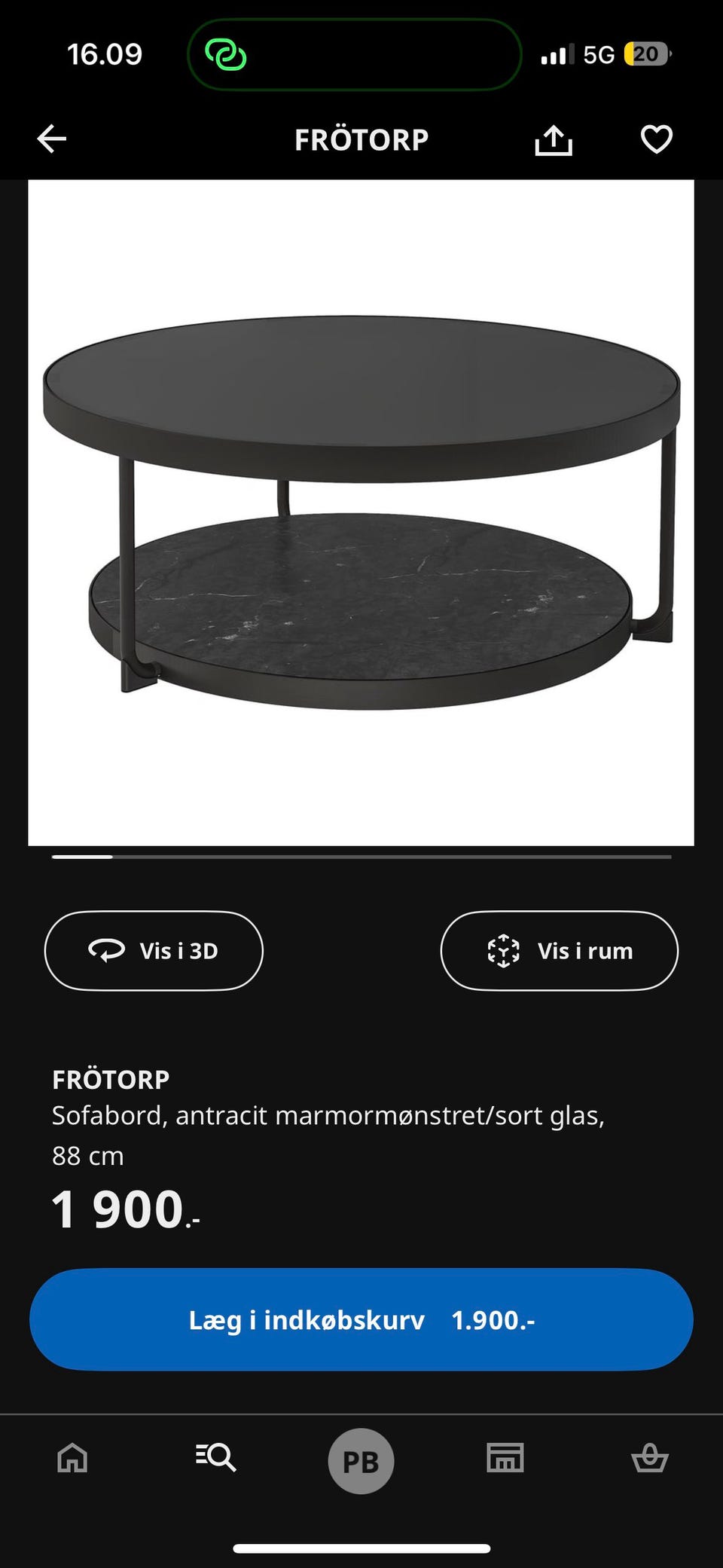Open the shopping basket tab

point(649,1458)
